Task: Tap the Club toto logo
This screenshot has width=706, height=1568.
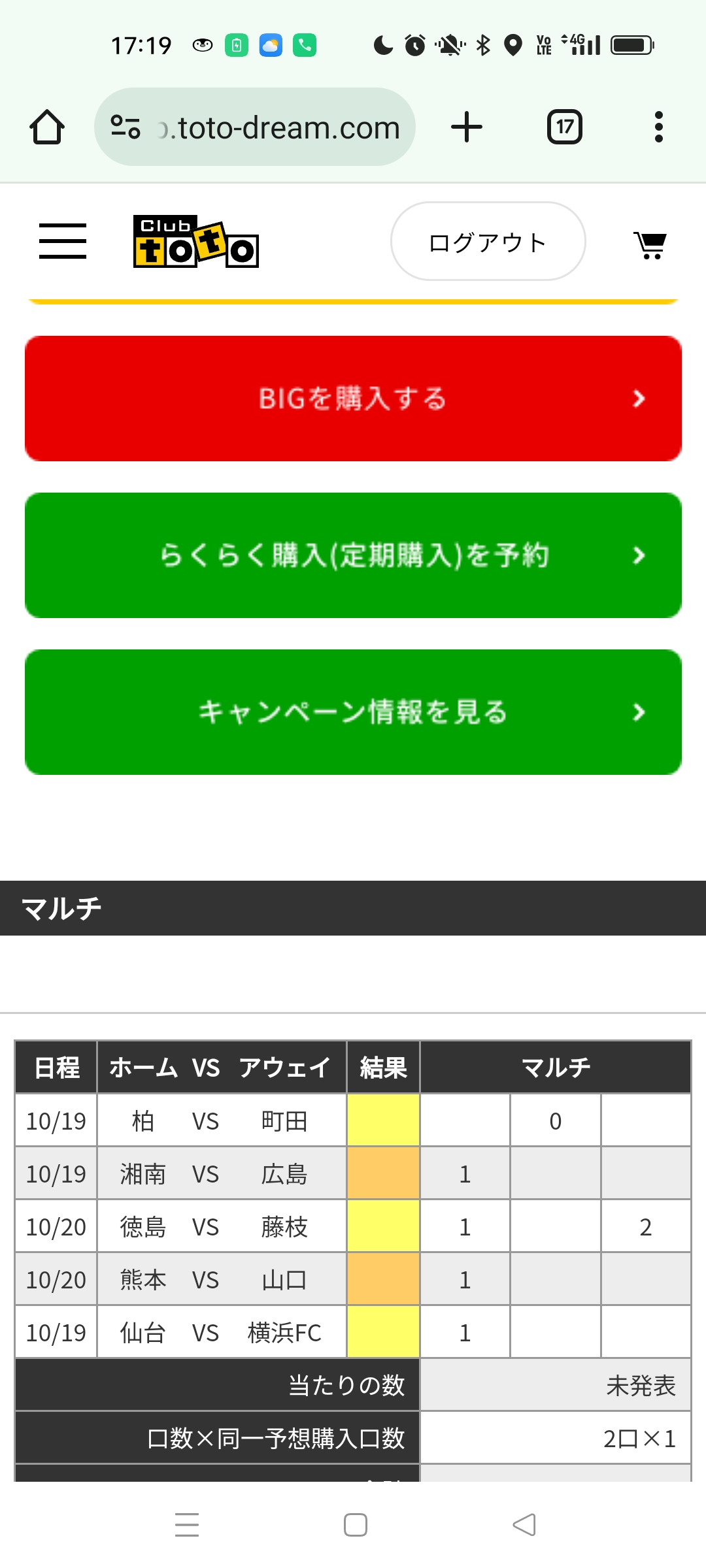Action: (x=196, y=241)
